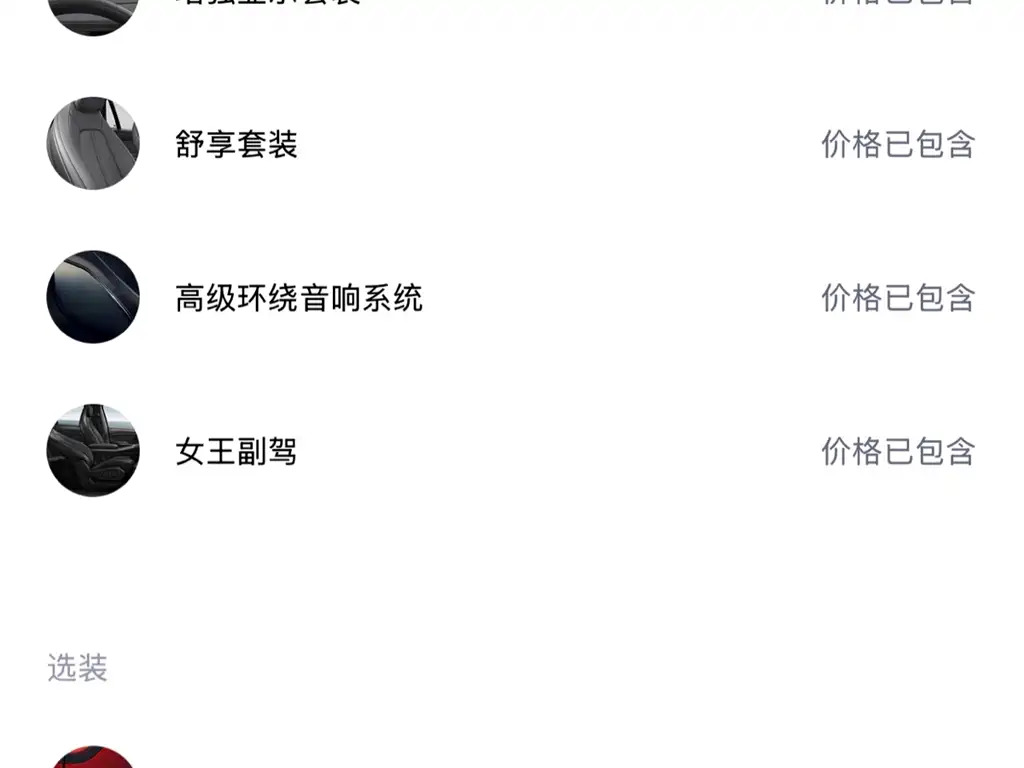View 高级环绕音响系统 details
Image resolution: width=1024 pixels, height=768 pixels.
tap(298, 298)
